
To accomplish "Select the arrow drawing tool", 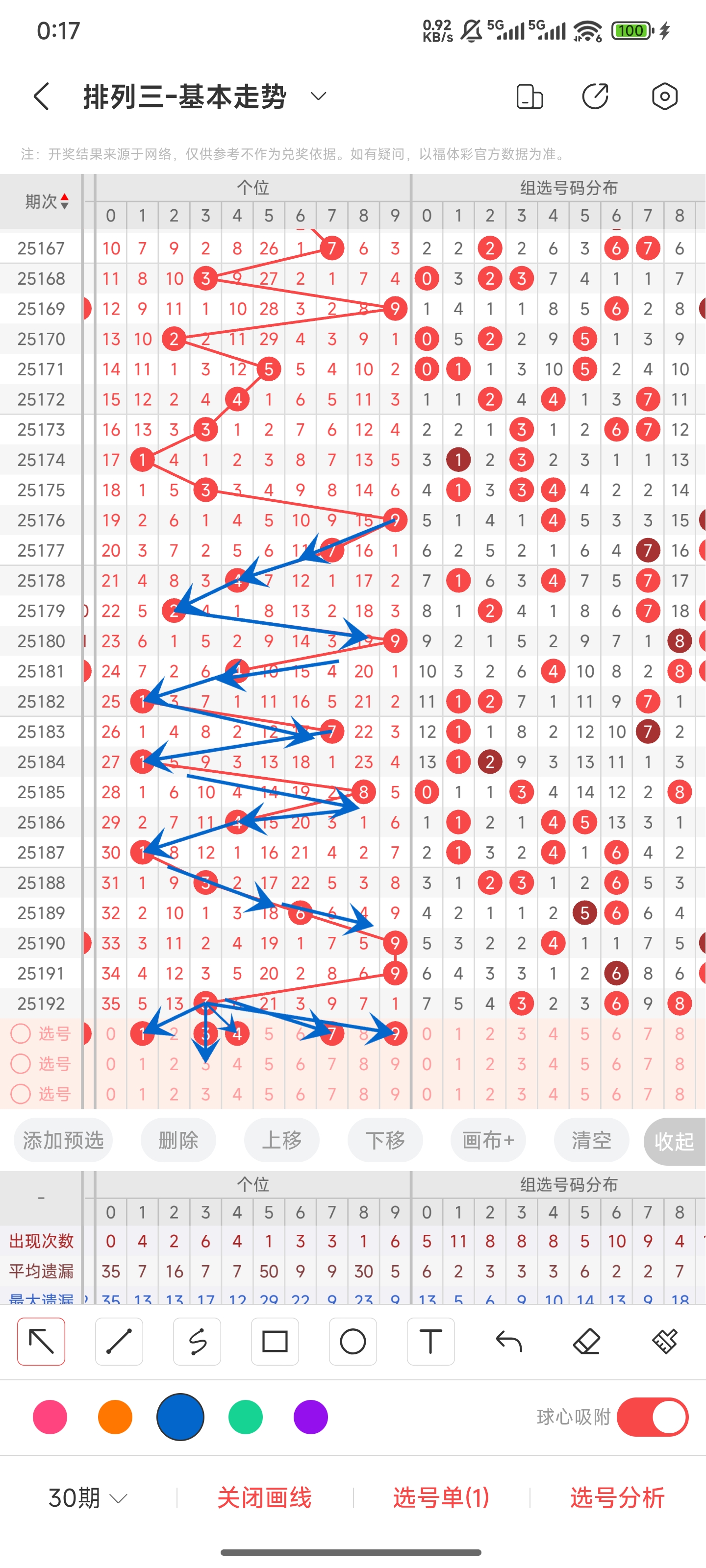I will point(41,1342).
